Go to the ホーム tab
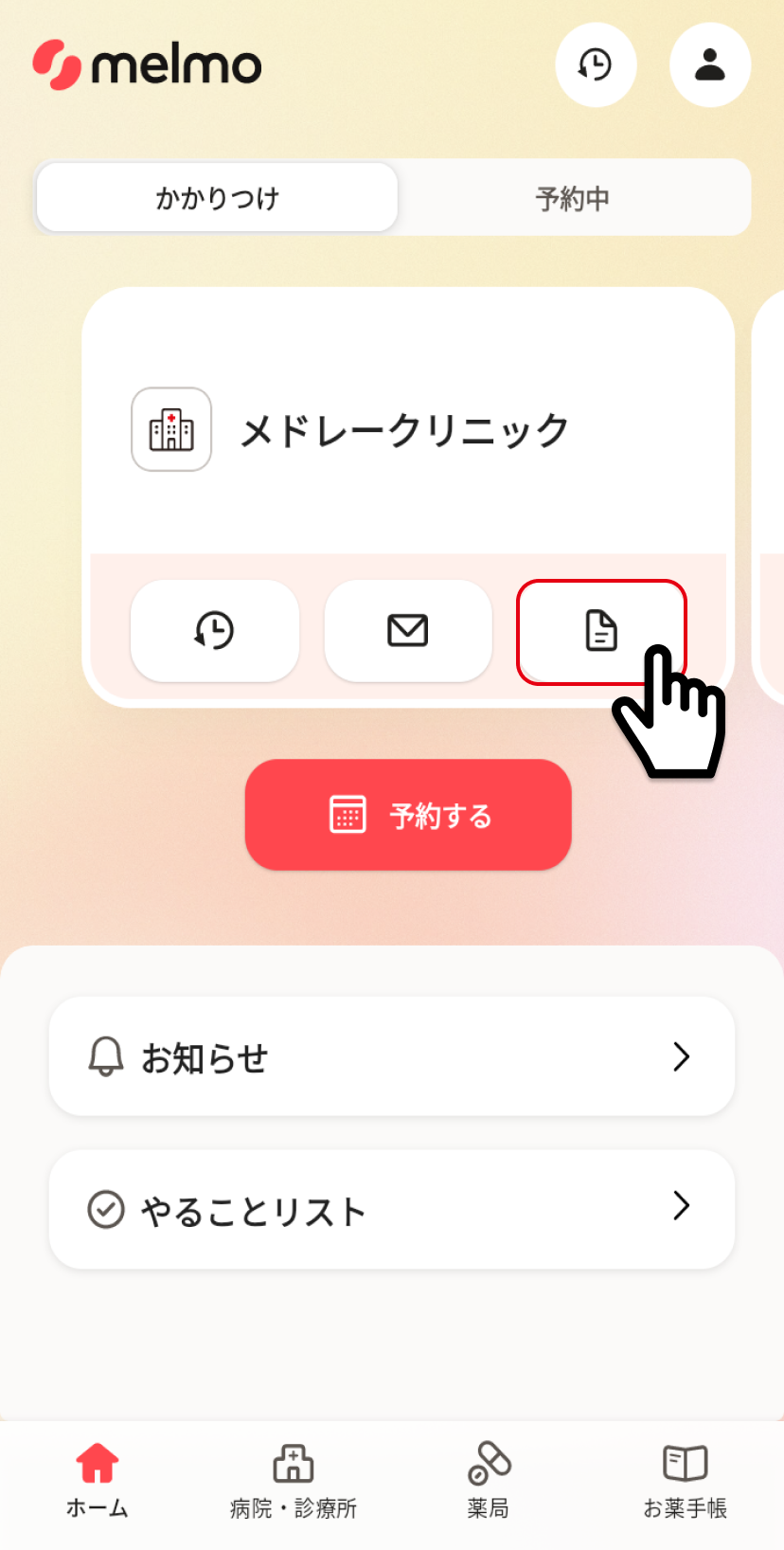 pyautogui.click(x=98, y=1482)
